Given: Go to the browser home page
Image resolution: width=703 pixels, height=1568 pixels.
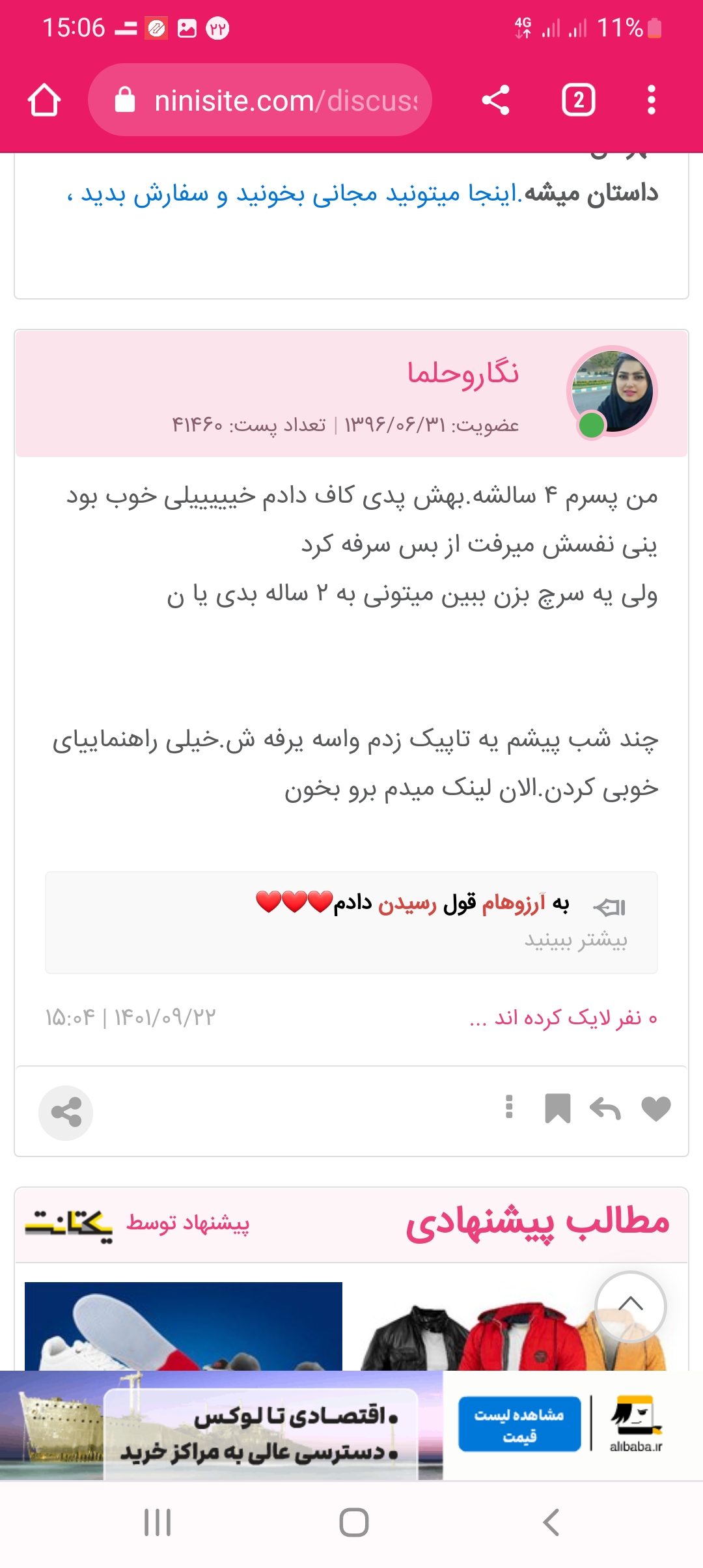Looking at the screenshot, I should [44, 100].
